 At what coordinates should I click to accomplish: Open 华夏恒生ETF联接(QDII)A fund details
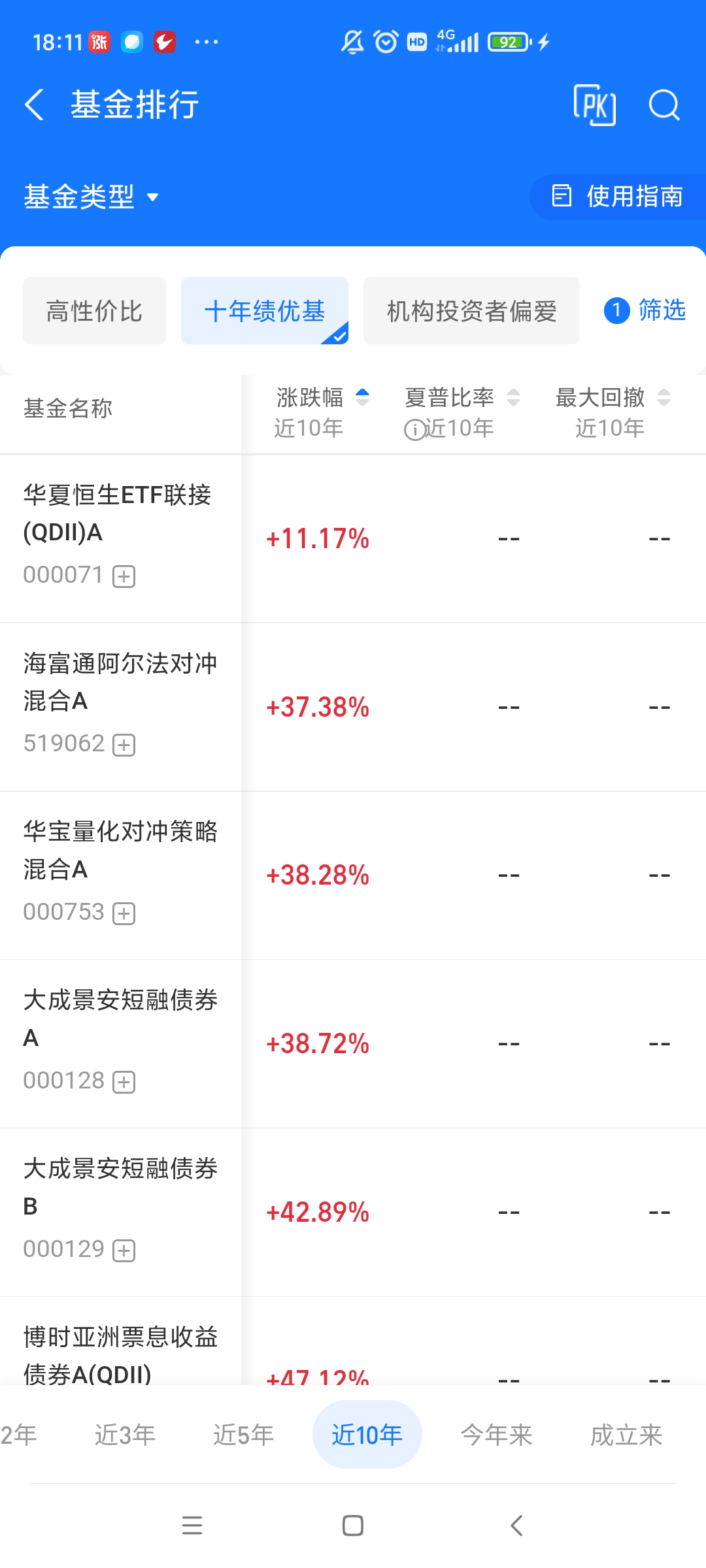click(x=118, y=514)
